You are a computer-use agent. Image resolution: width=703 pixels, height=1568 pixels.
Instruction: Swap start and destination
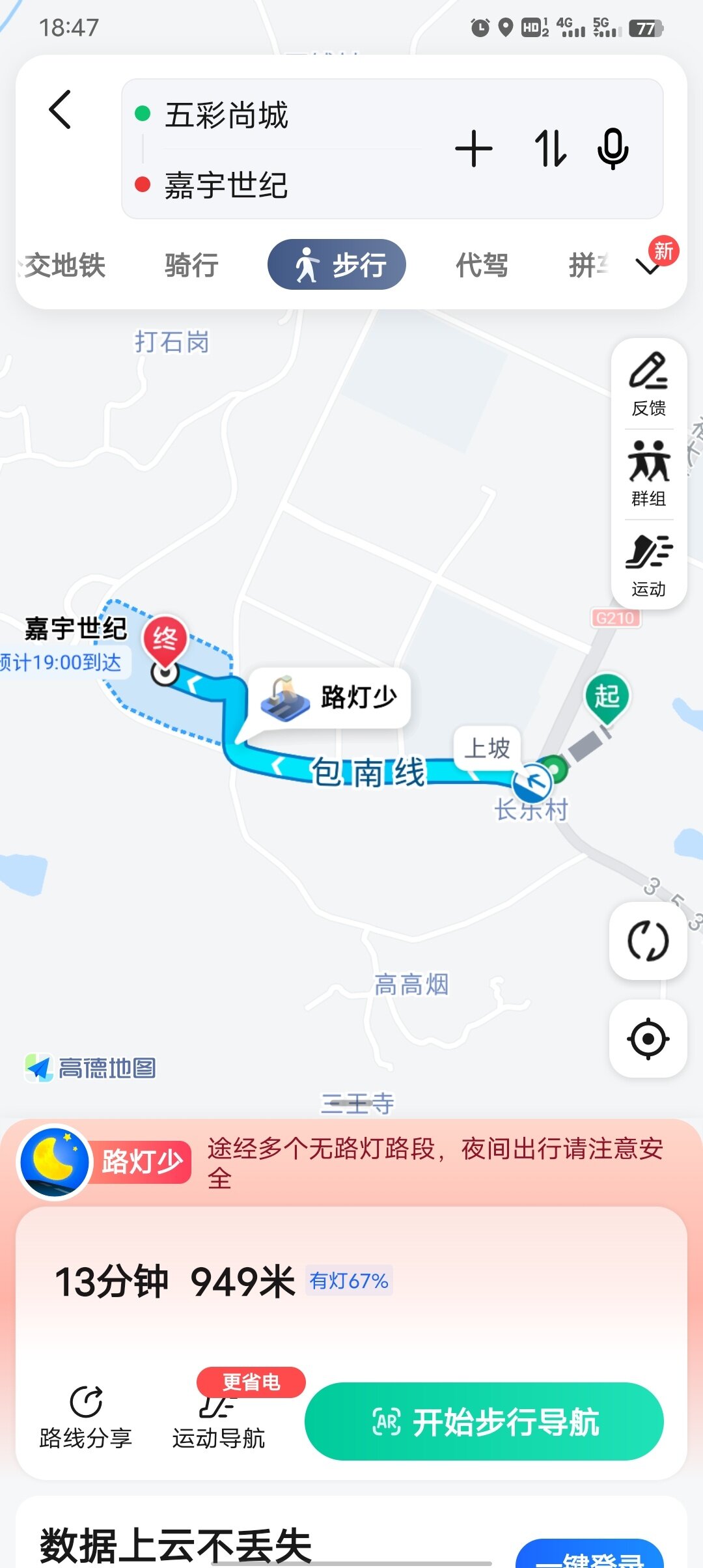[x=550, y=149]
